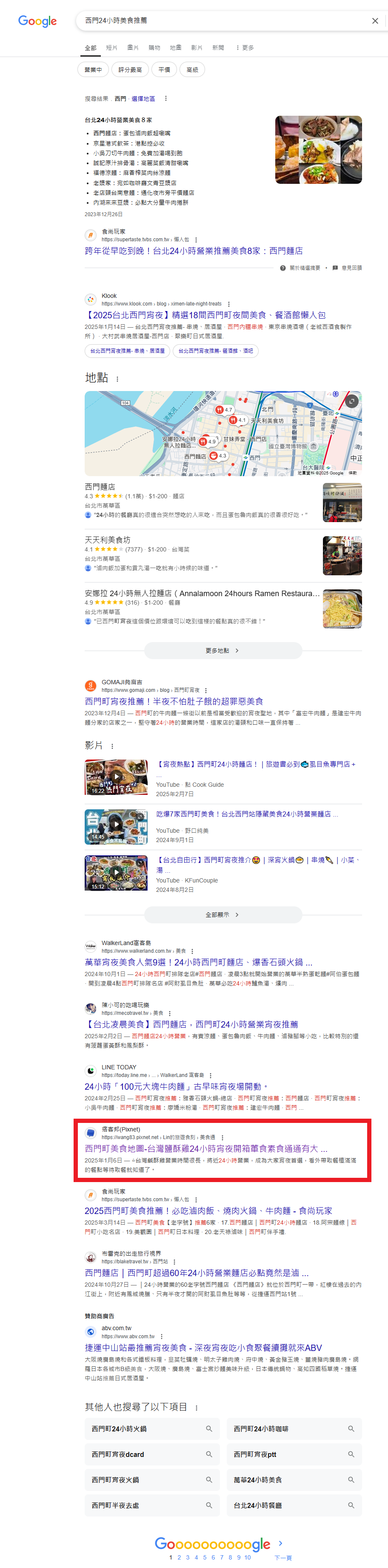Clear the search query text
388x1568 pixels.
coord(375,21)
